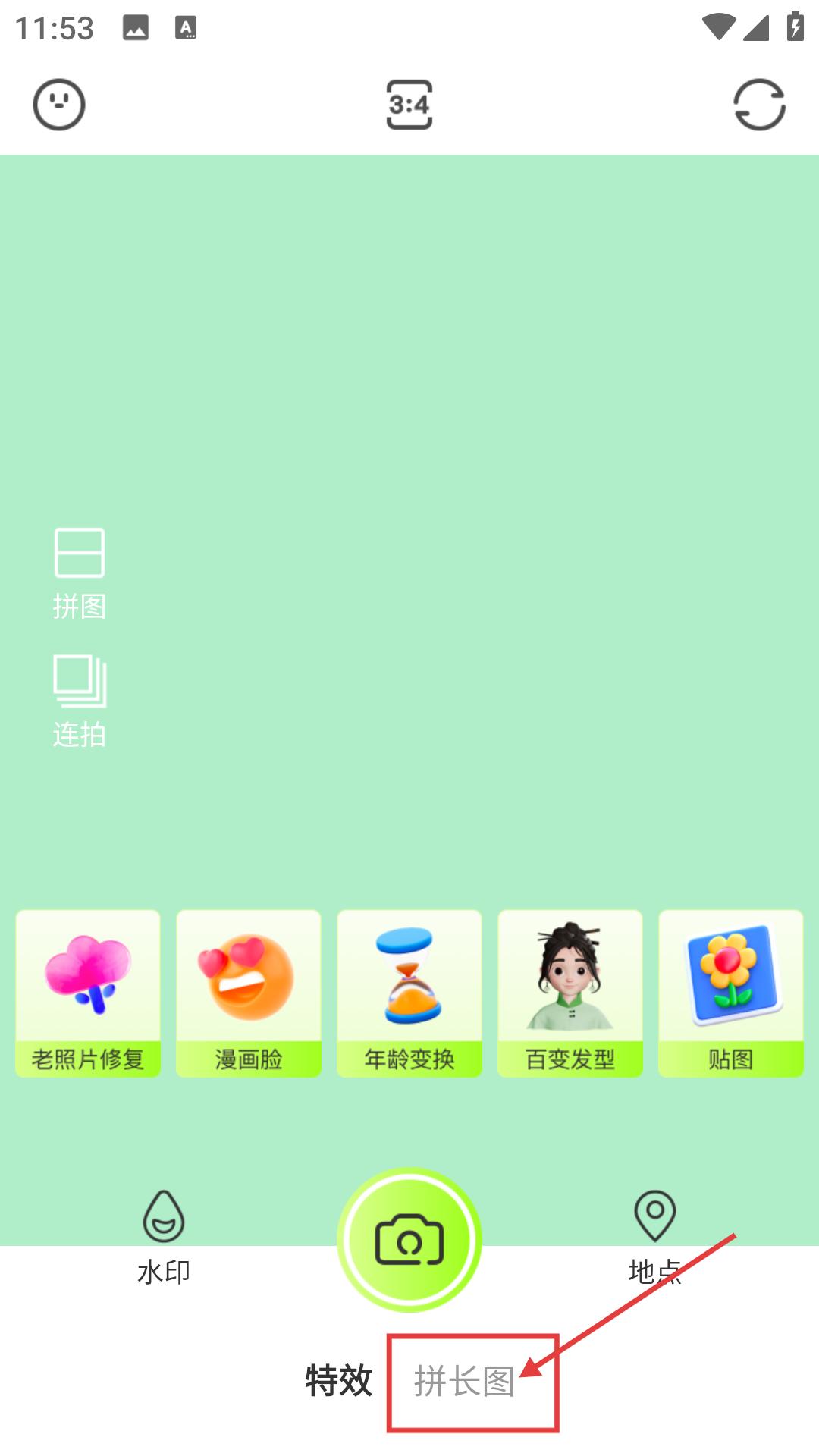Open the face beauty smiley icon
This screenshot has height=1456, width=819.
[x=59, y=105]
